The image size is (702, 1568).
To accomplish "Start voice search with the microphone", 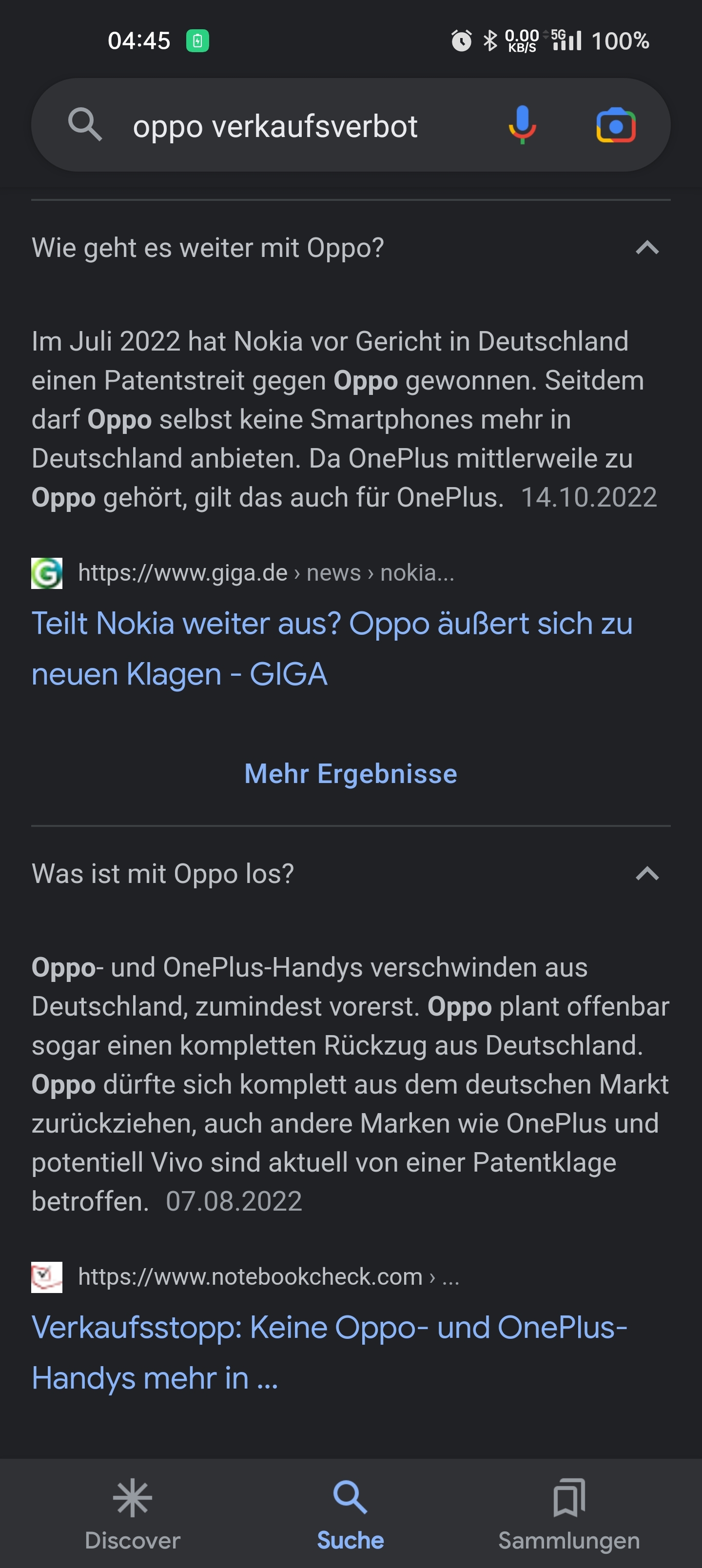I will [x=522, y=125].
